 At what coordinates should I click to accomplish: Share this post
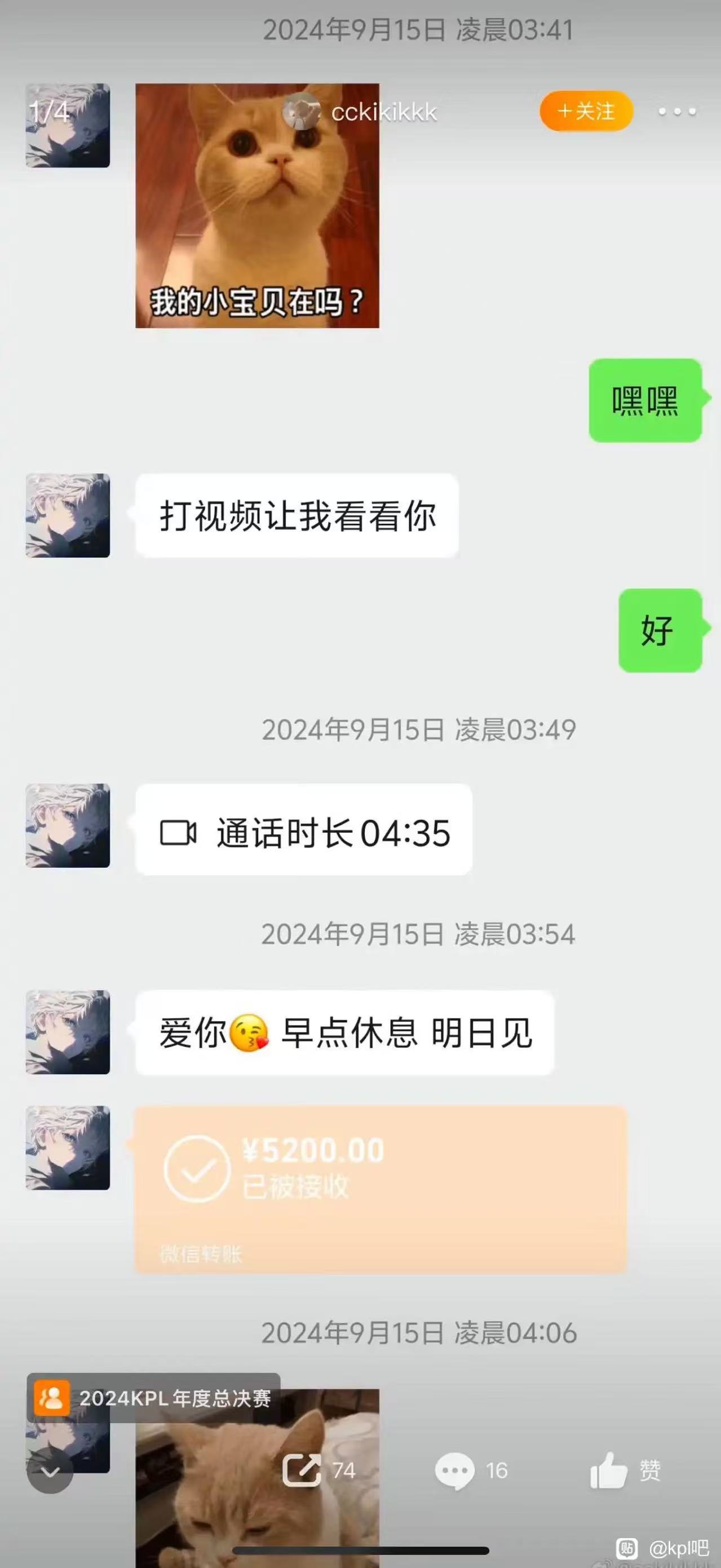[302, 1470]
